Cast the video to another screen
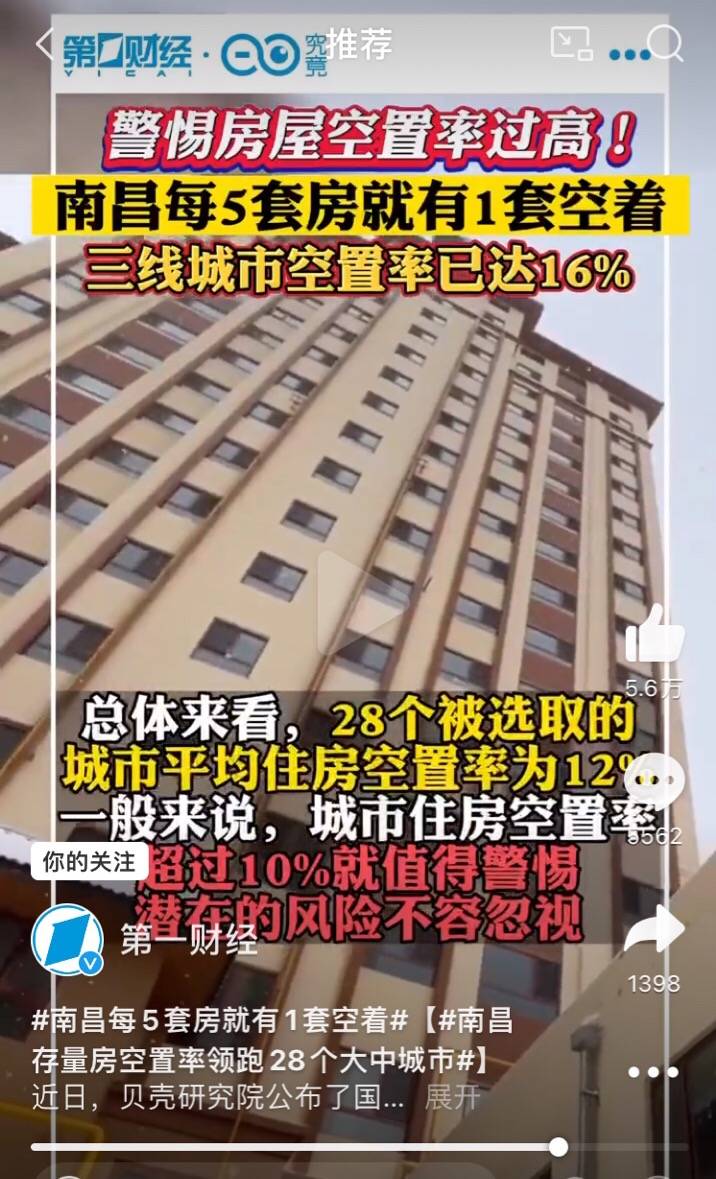 [572, 43]
